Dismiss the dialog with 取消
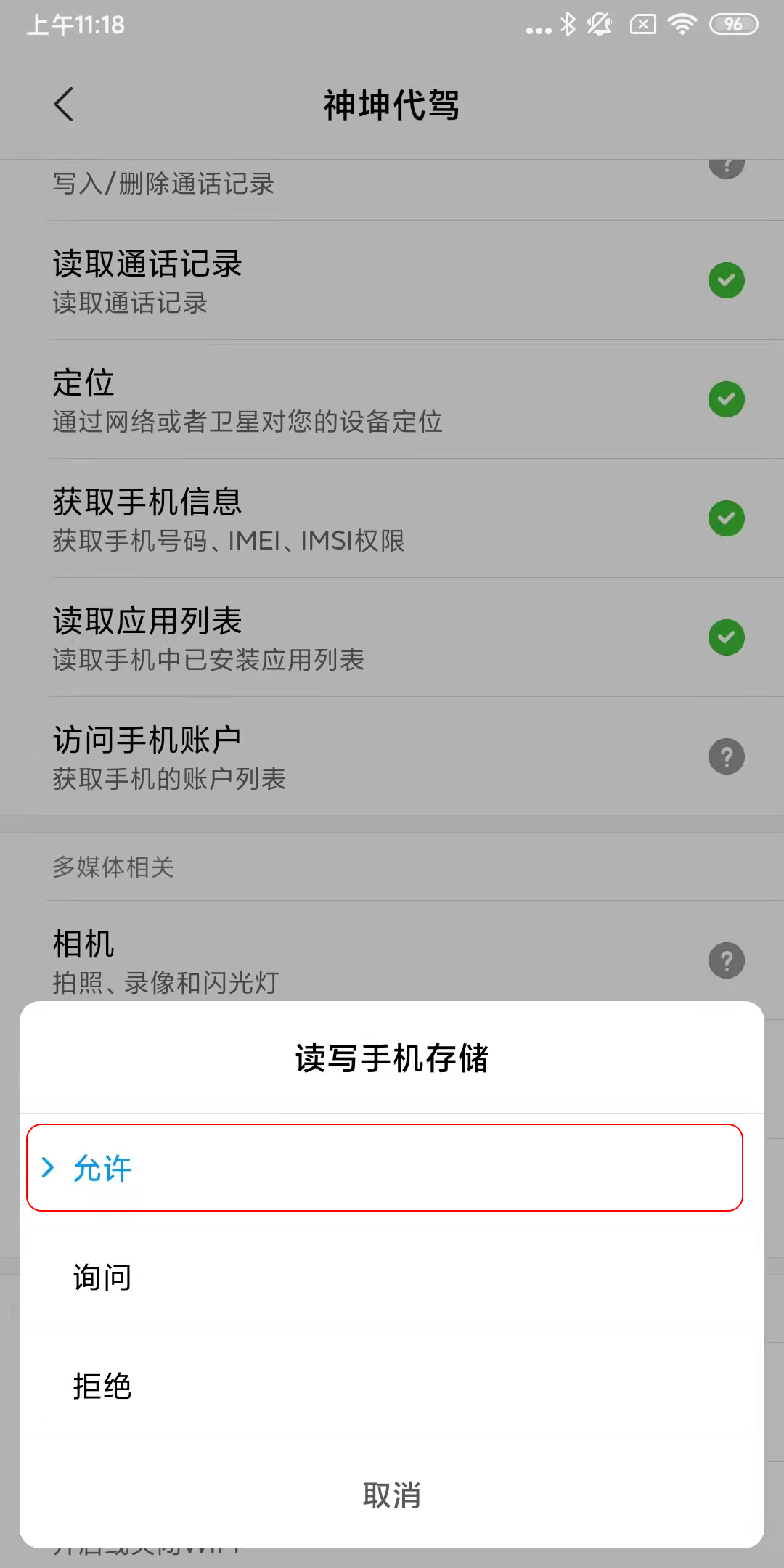The height and width of the screenshot is (1568, 784). click(x=392, y=1495)
